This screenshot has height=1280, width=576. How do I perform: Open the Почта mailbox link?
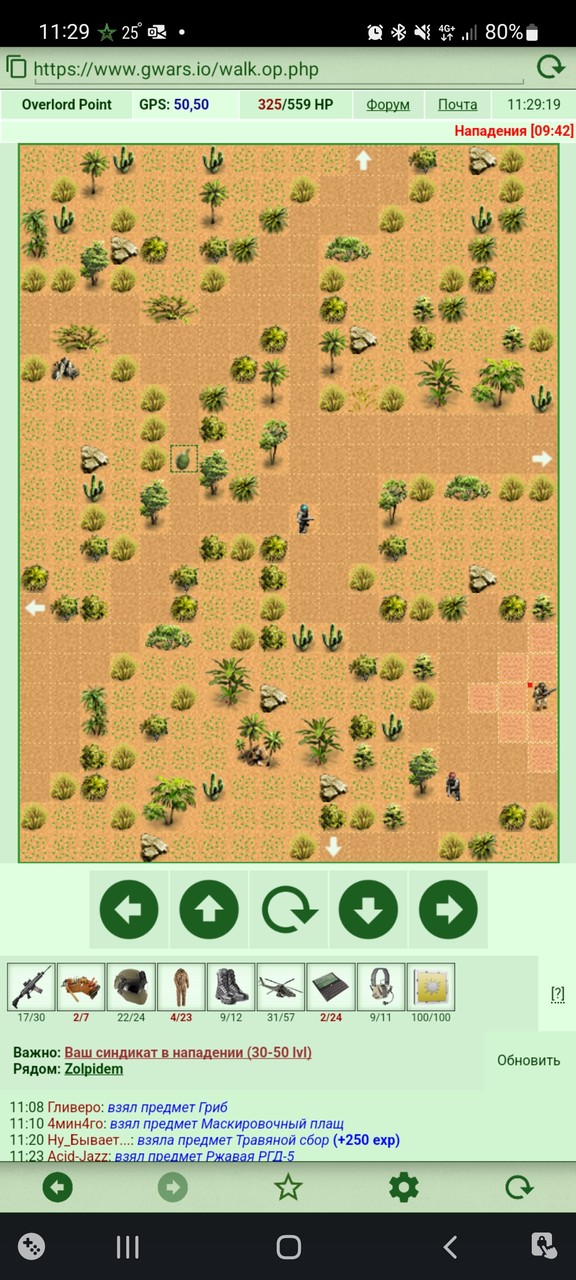tap(457, 104)
